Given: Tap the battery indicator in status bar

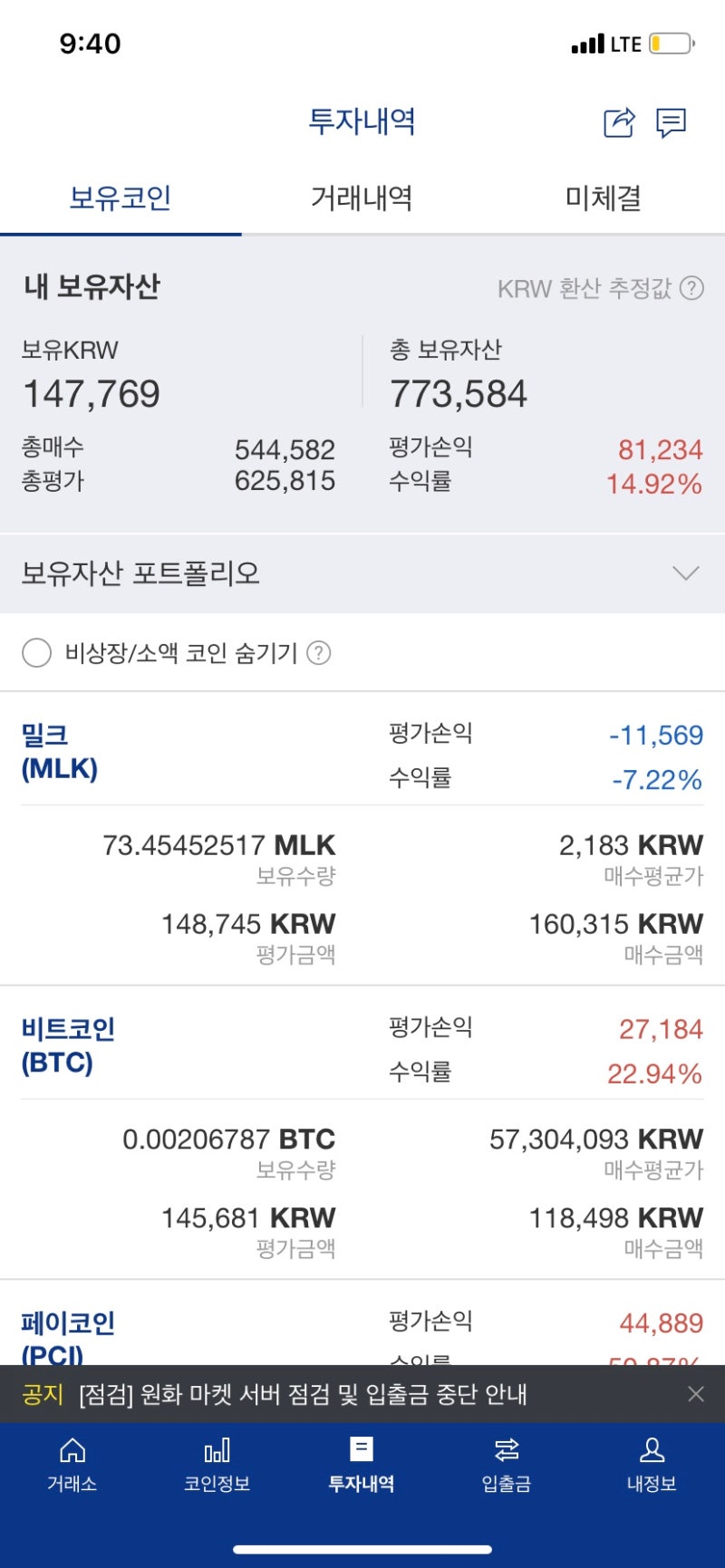Looking at the screenshot, I should 672,42.
